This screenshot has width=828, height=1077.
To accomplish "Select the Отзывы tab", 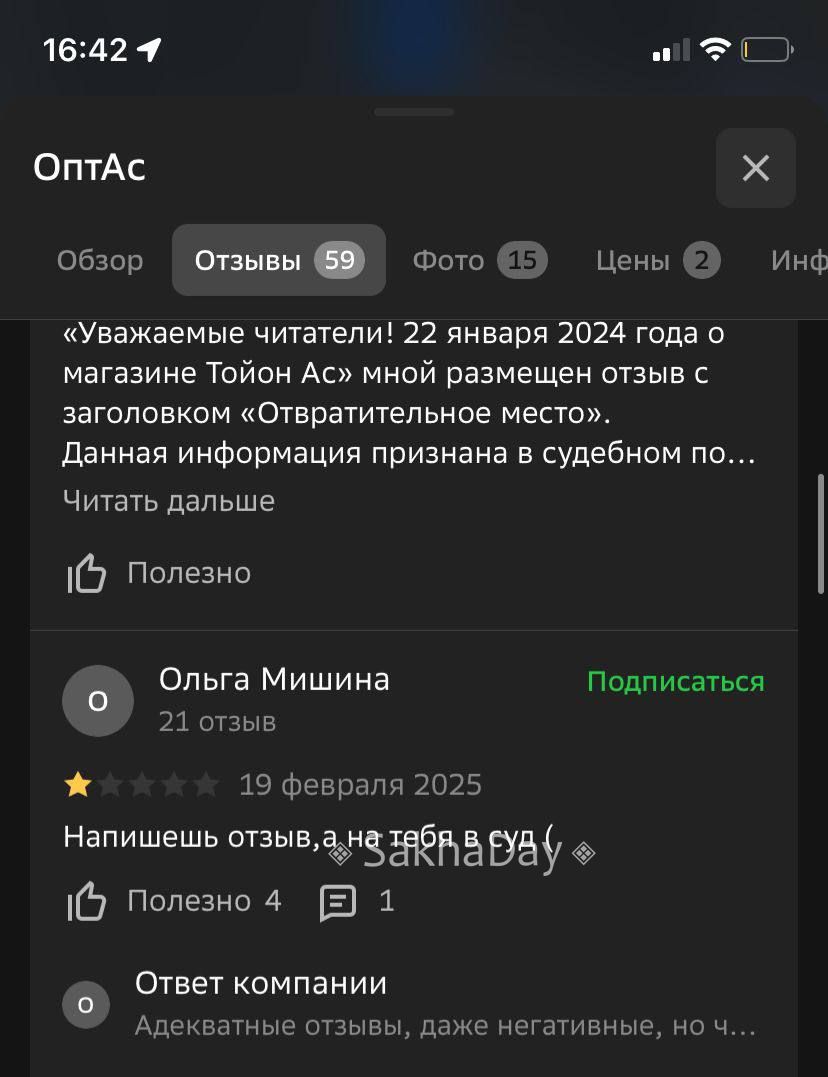I will pyautogui.click(x=278, y=261).
